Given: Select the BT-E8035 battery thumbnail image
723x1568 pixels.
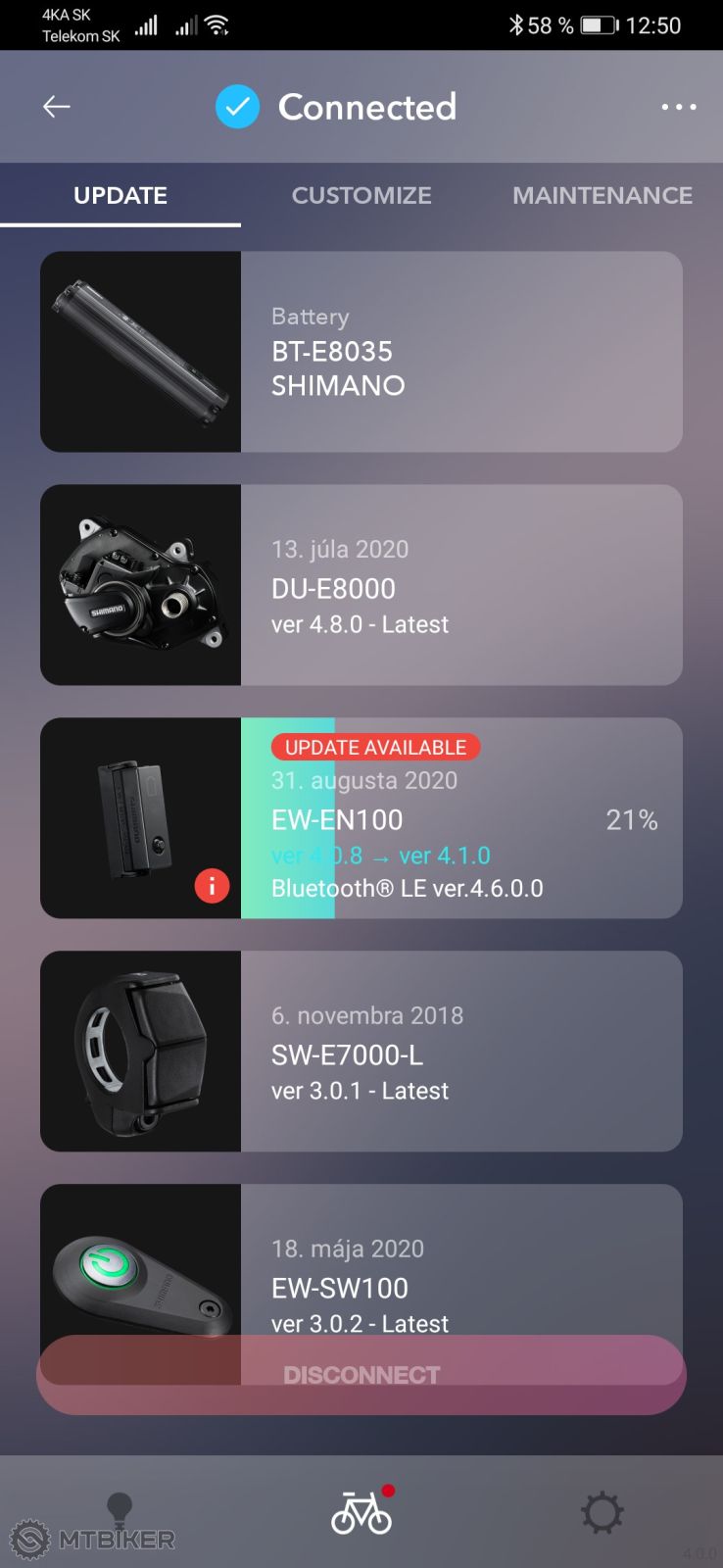Looking at the screenshot, I should [x=139, y=351].
